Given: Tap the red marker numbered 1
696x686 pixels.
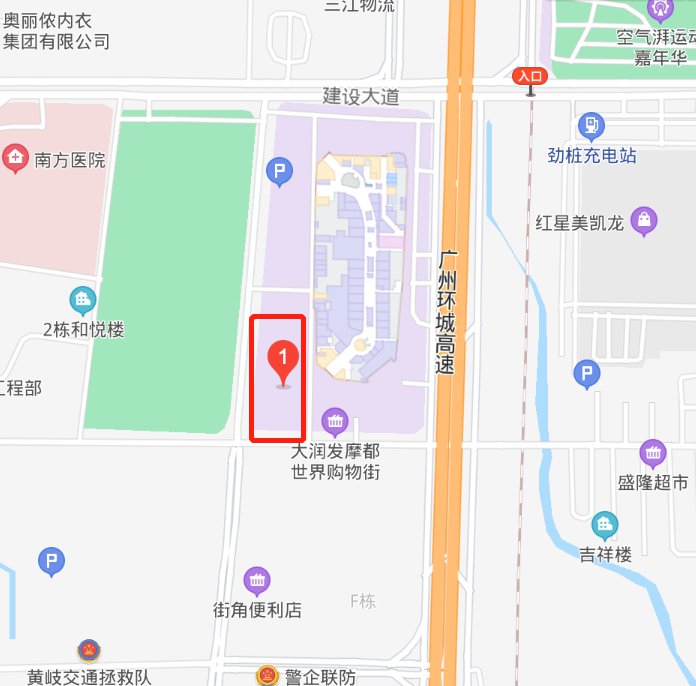Looking at the screenshot, I should [284, 361].
